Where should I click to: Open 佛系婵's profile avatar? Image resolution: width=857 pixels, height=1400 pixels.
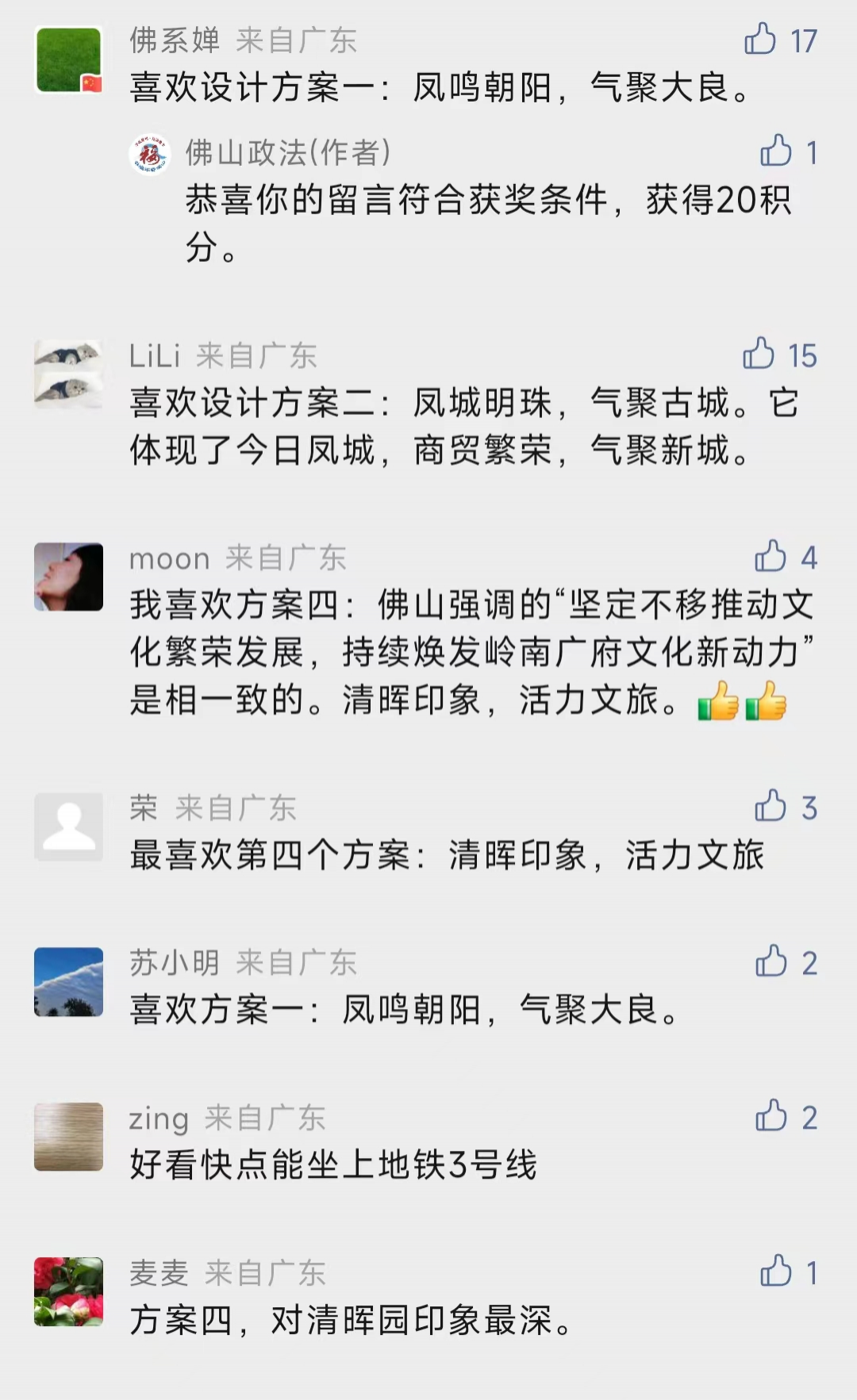coord(69,60)
